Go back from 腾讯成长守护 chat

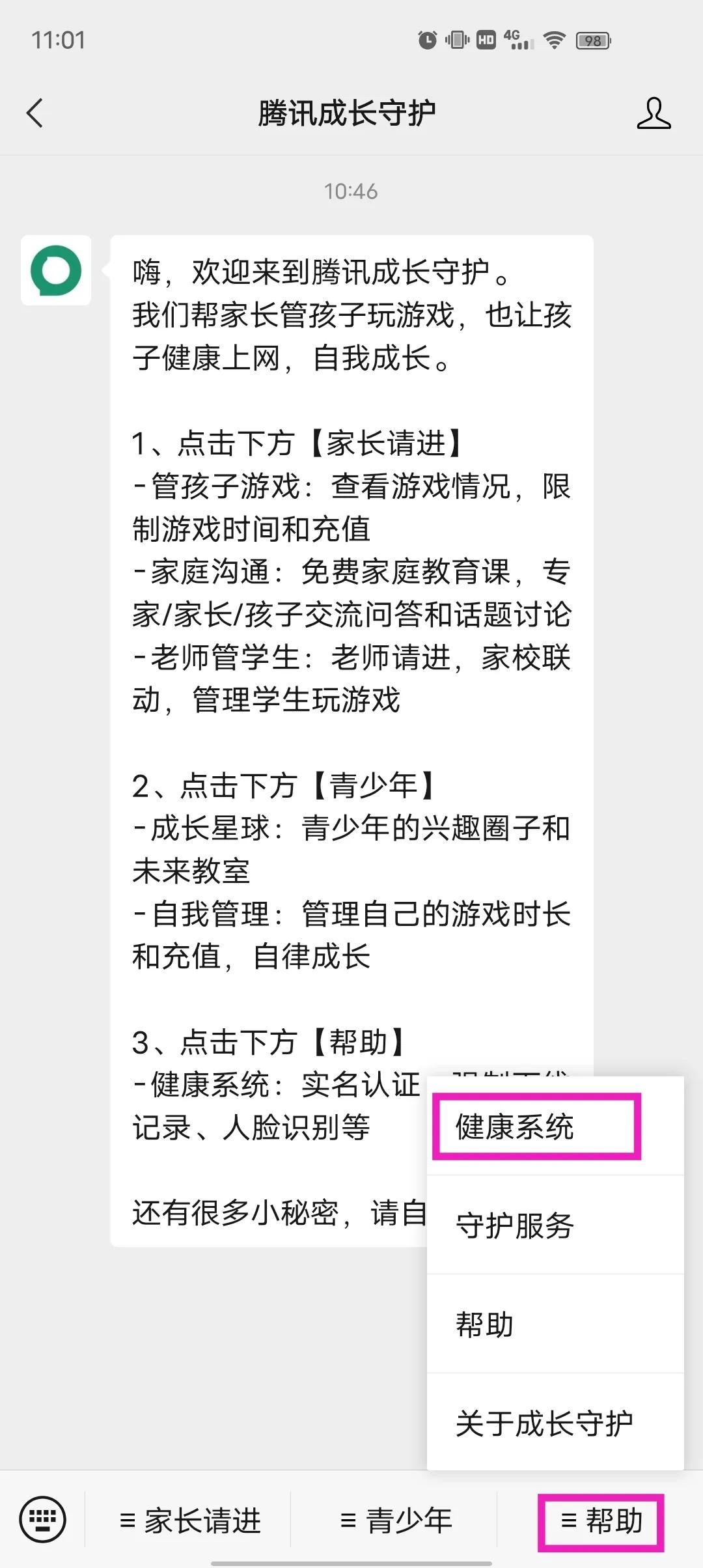tap(35, 113)
